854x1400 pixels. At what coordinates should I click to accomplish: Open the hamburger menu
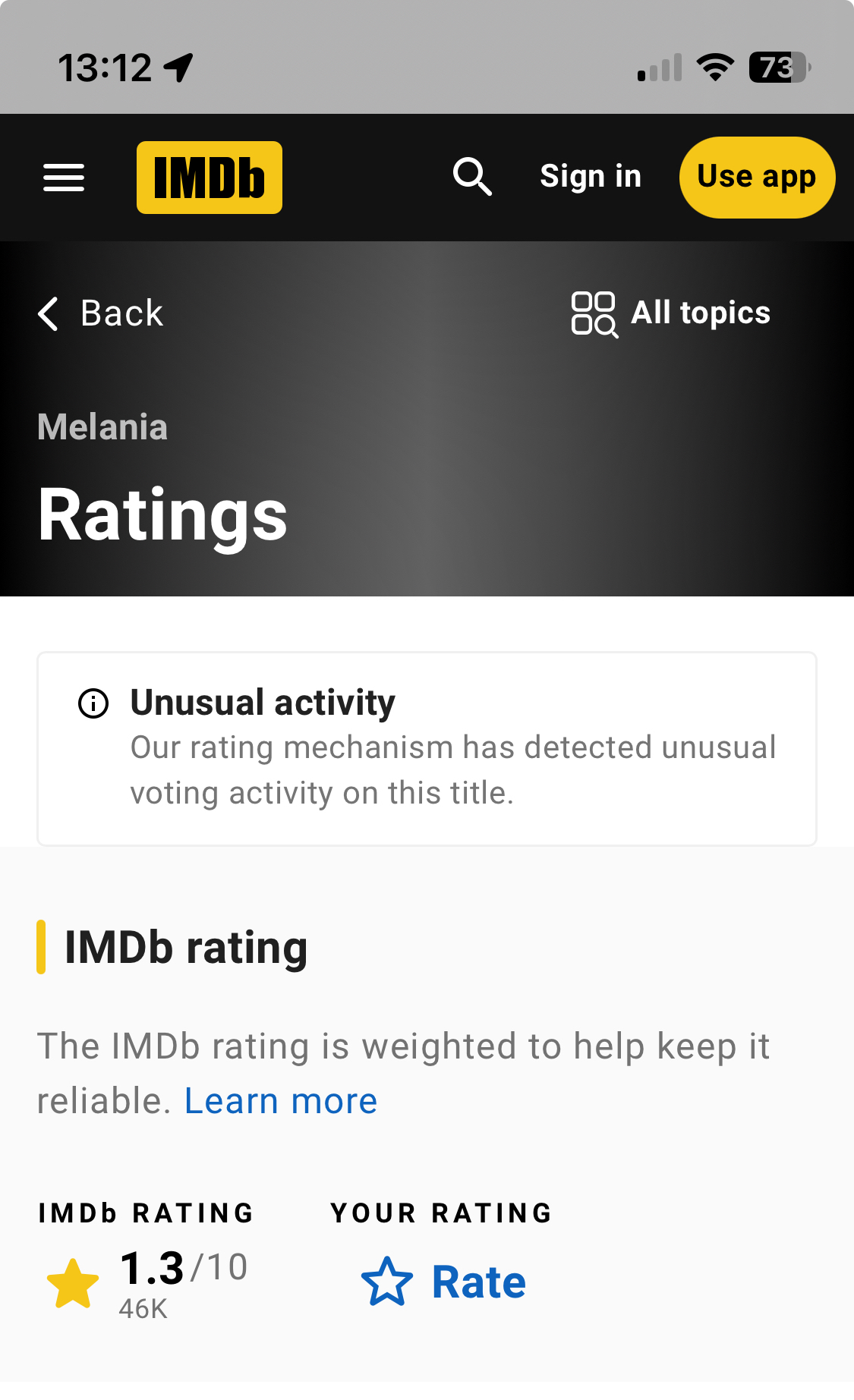click(x=64, y=178)
